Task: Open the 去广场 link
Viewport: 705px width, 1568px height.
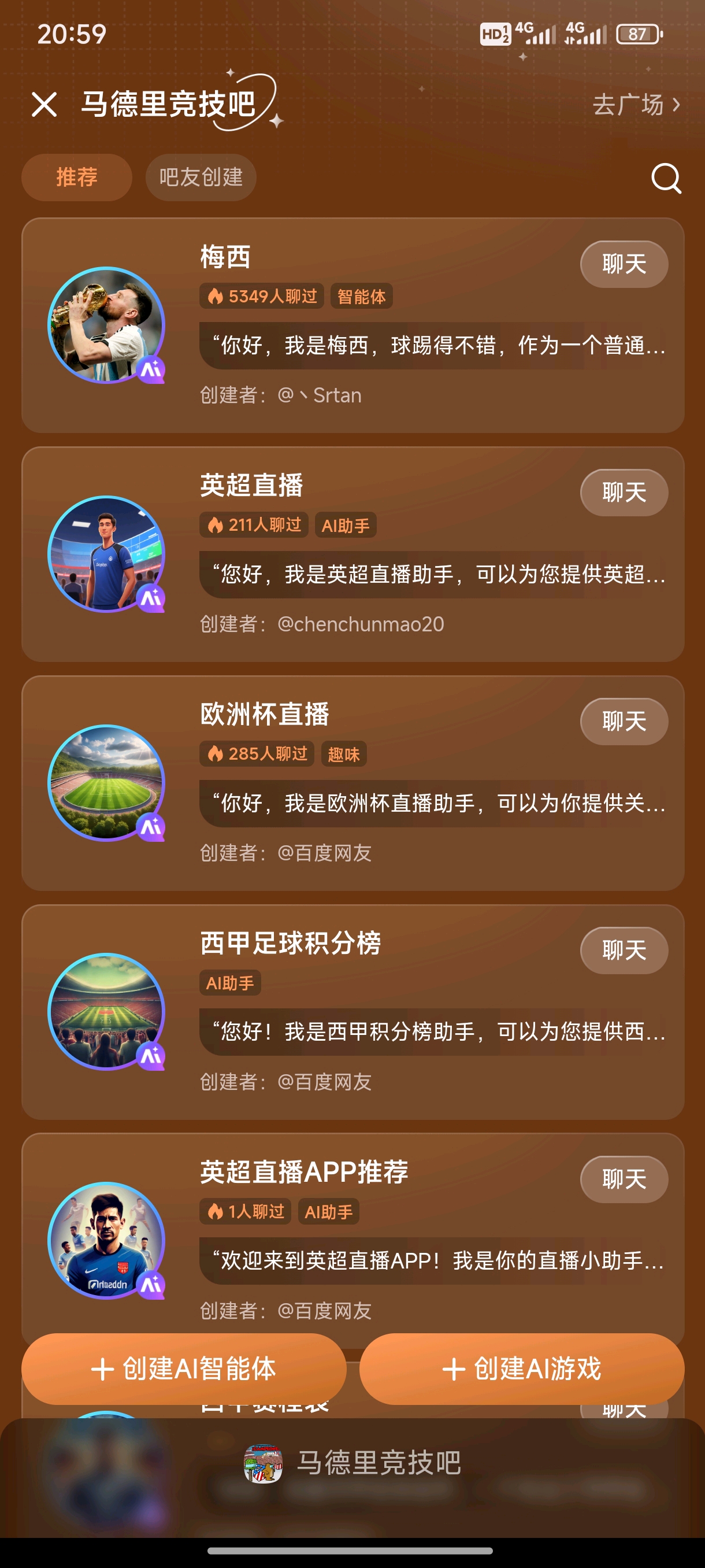Action: click(x=635, y=105)
